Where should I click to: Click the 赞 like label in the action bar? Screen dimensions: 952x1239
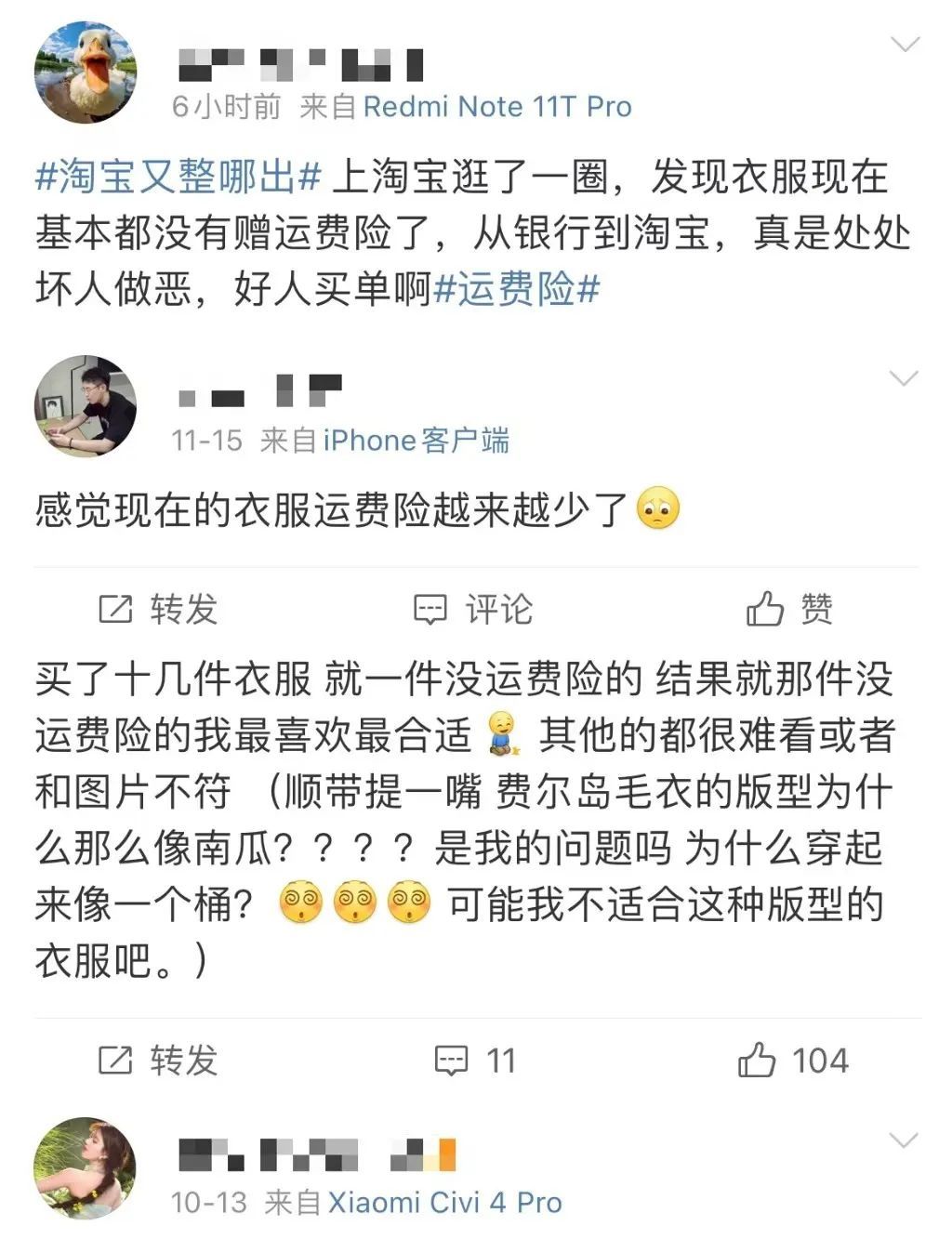point(814,611)
